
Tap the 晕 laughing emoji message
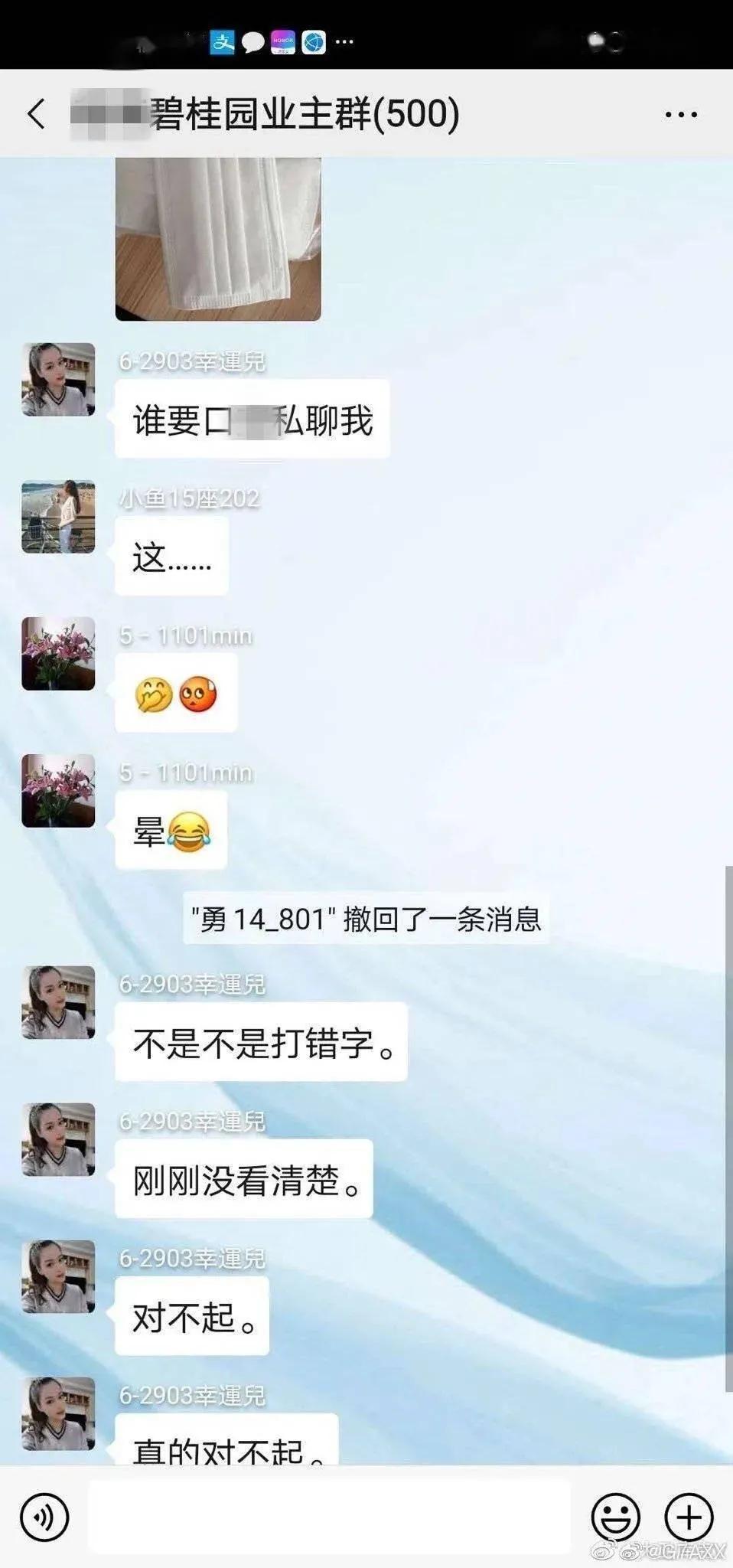click(170, 831)
